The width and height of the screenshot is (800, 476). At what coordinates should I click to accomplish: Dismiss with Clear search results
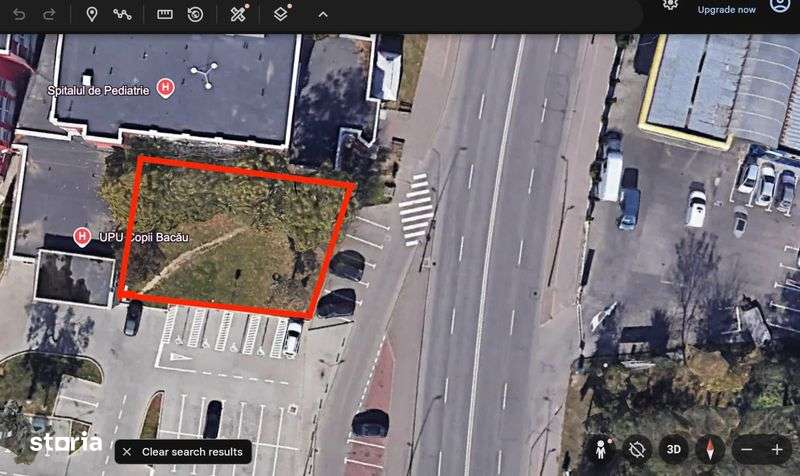183,451
